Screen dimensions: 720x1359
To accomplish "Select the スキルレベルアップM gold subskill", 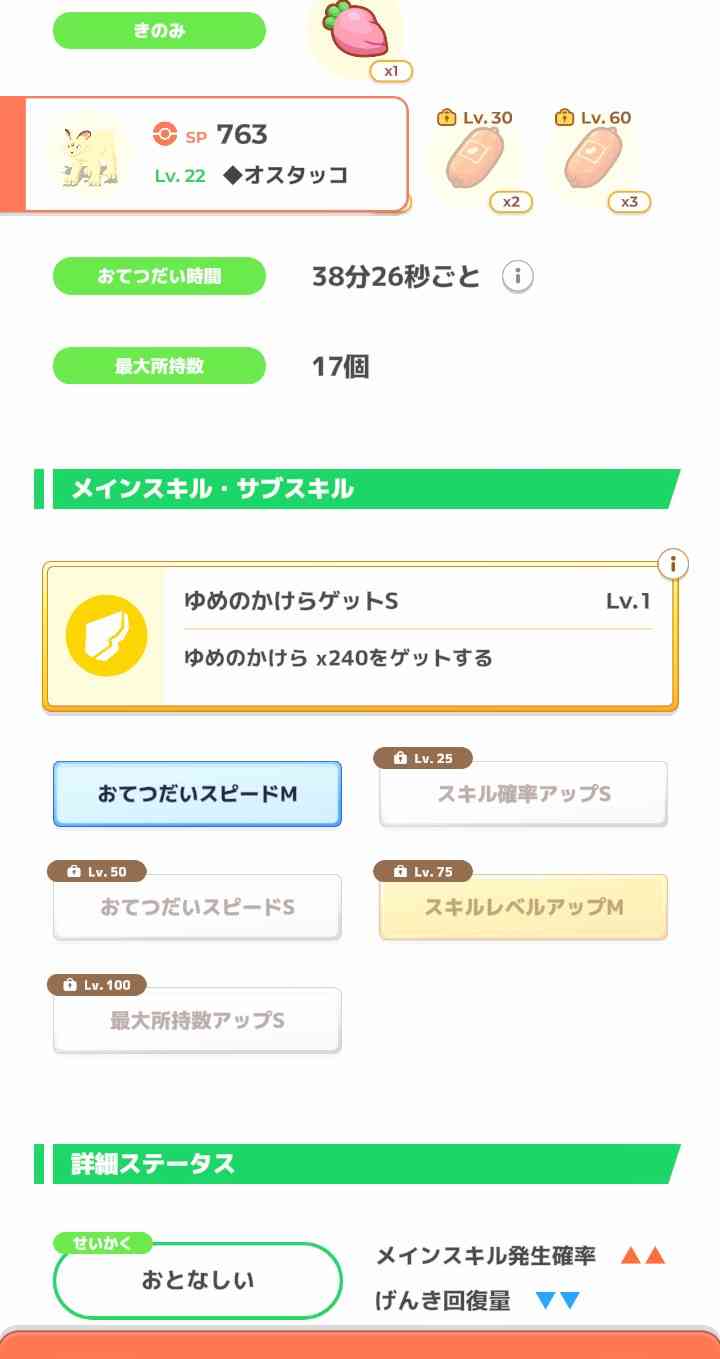I will (522, 907).
